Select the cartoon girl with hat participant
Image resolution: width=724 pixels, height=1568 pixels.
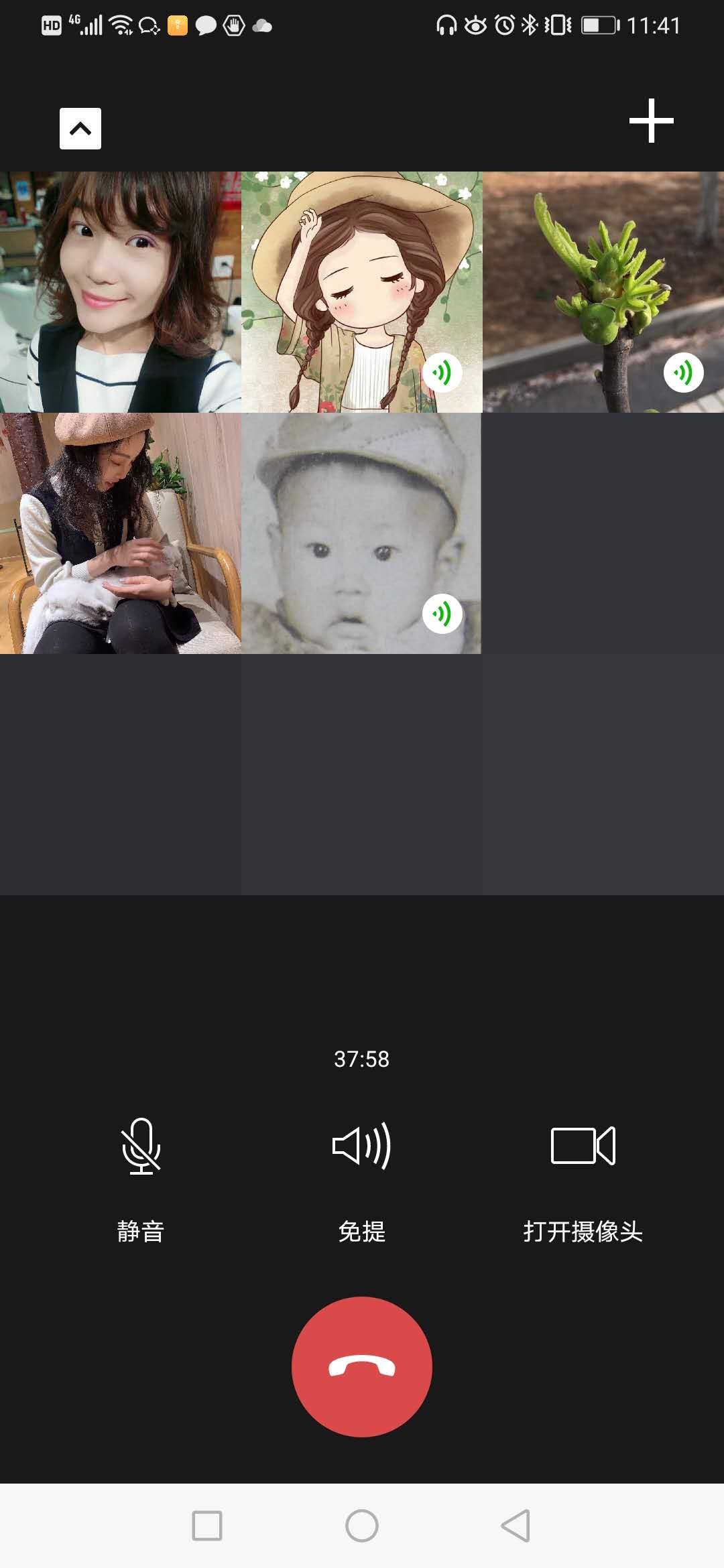pyautogui.click(x=362, y=291)
